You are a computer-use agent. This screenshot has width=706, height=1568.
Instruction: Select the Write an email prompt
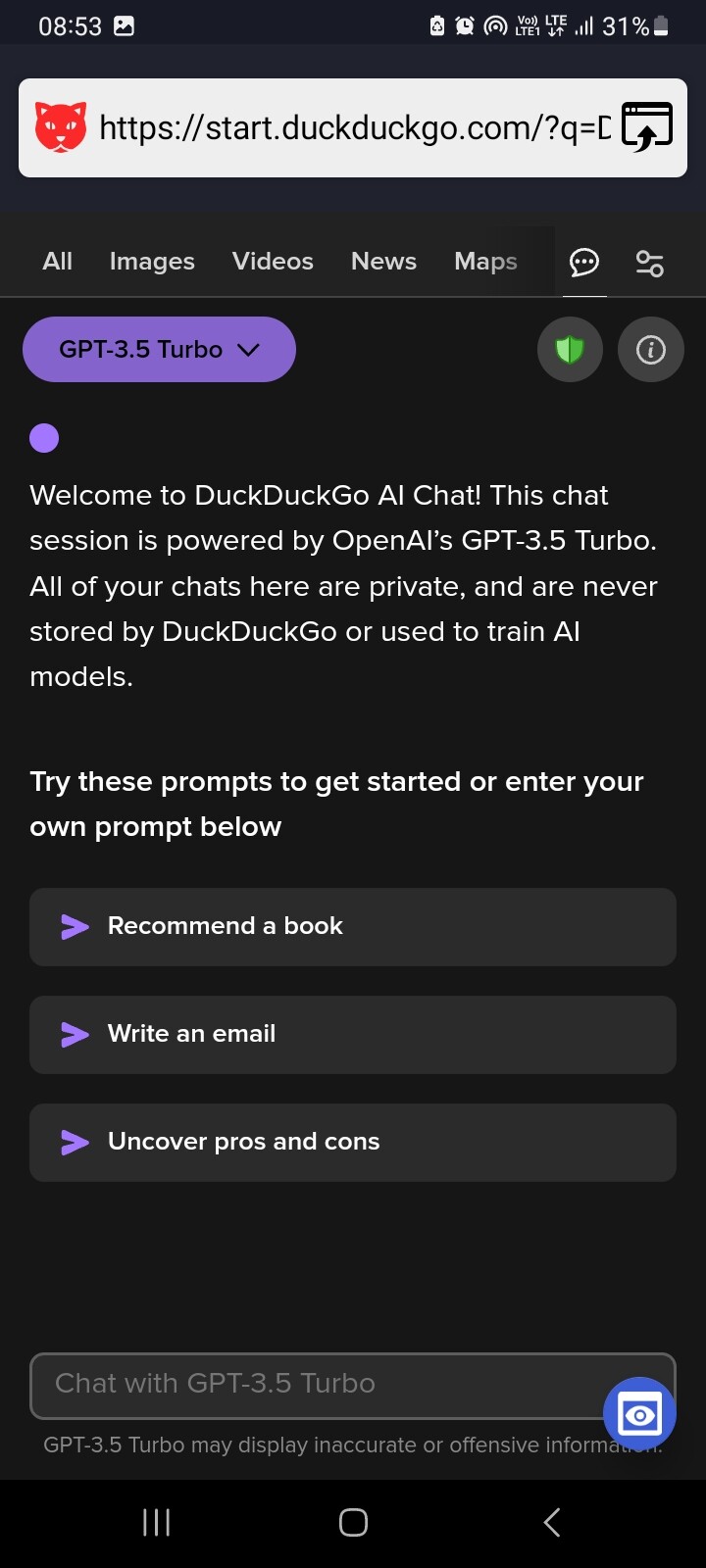[x=353, y=1035]
